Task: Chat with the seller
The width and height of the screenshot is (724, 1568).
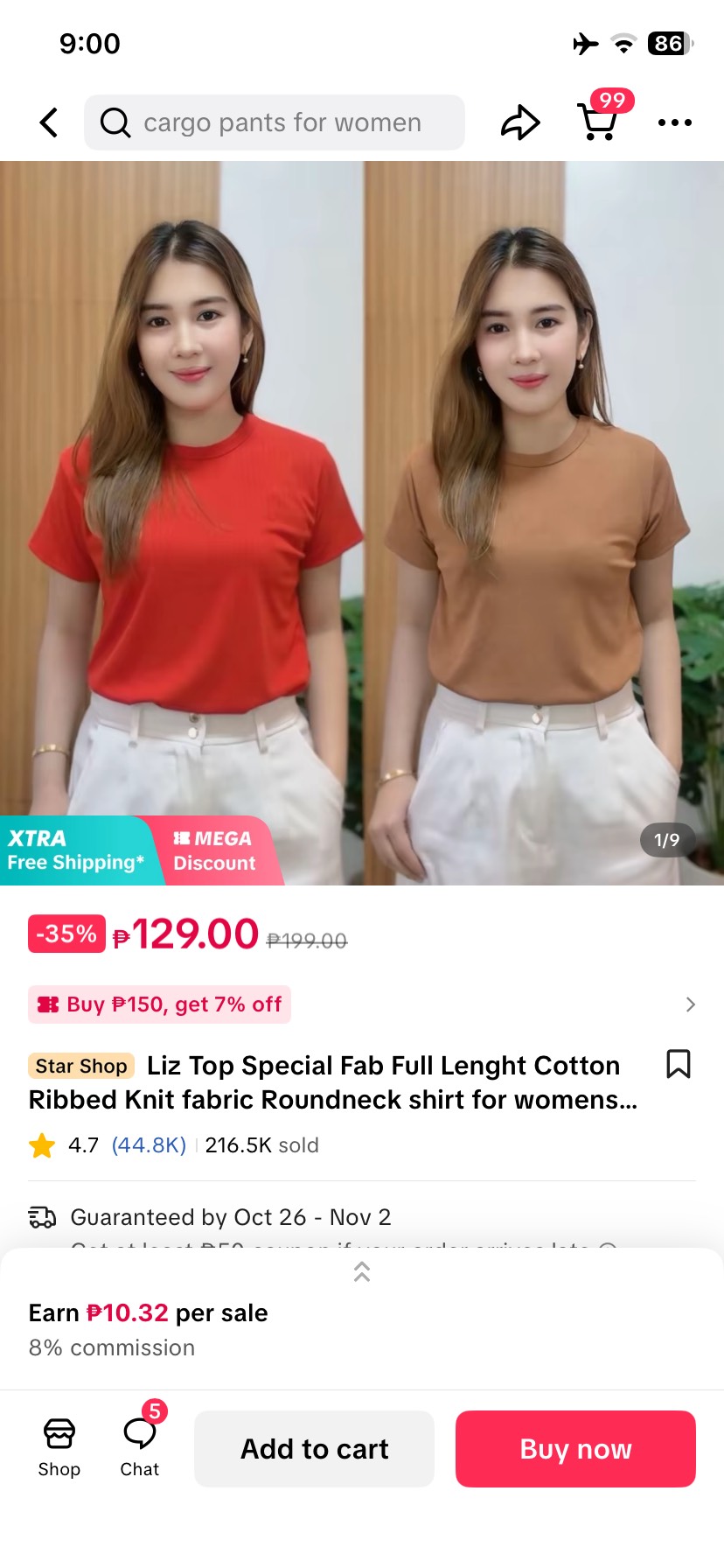Action: [x=140, y=1448]
